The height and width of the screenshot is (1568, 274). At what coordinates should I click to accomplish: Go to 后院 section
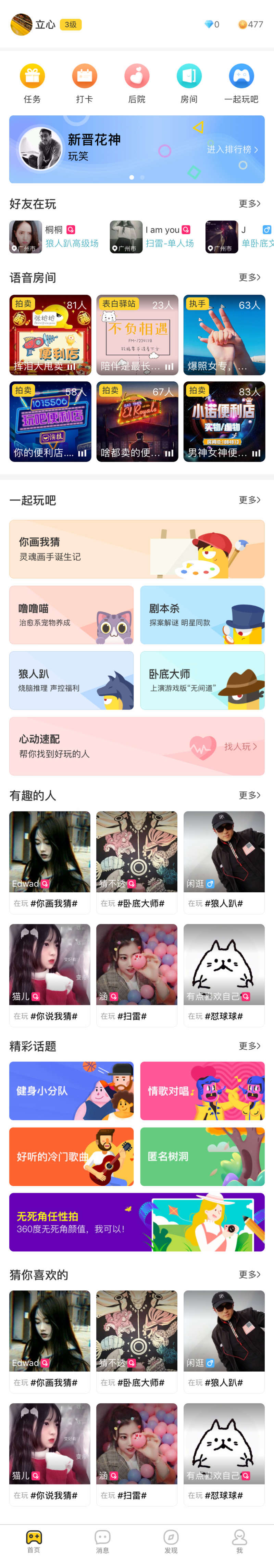coord(136,83)
